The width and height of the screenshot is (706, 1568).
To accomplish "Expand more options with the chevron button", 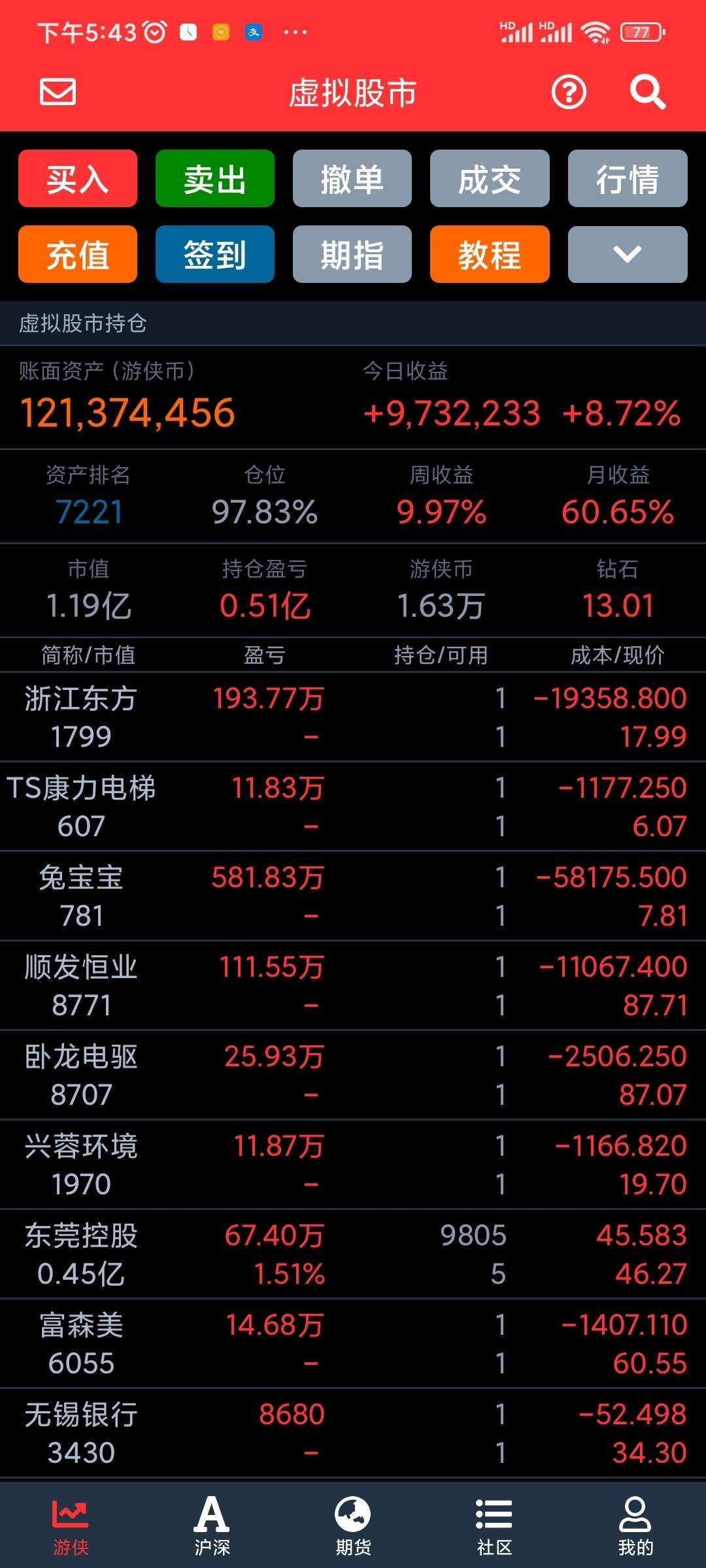I will point(628,254).
